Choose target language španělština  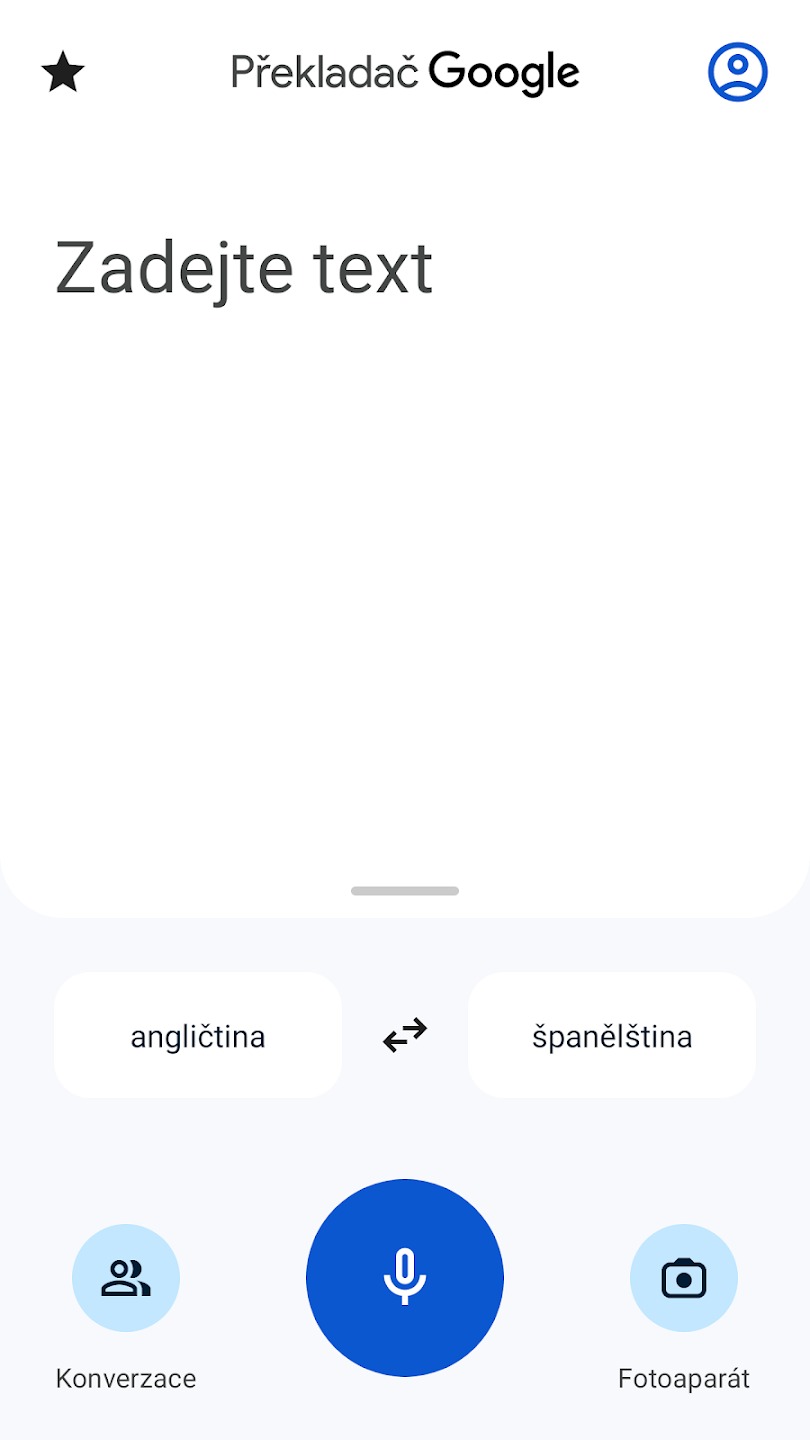click(612, 1036)
